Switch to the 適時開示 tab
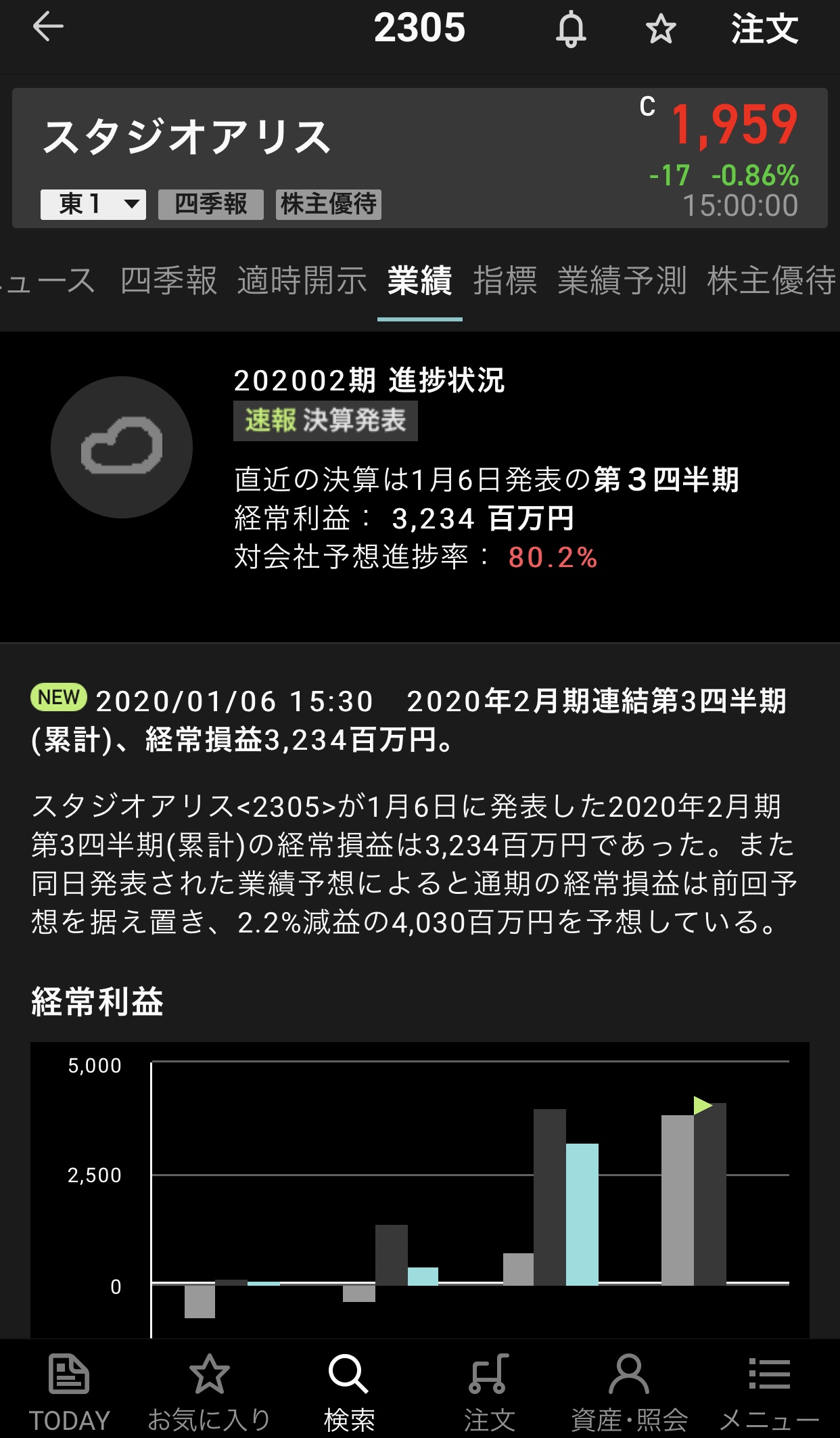This screenshot has width=840, height=1438. [x=302, y=280]
